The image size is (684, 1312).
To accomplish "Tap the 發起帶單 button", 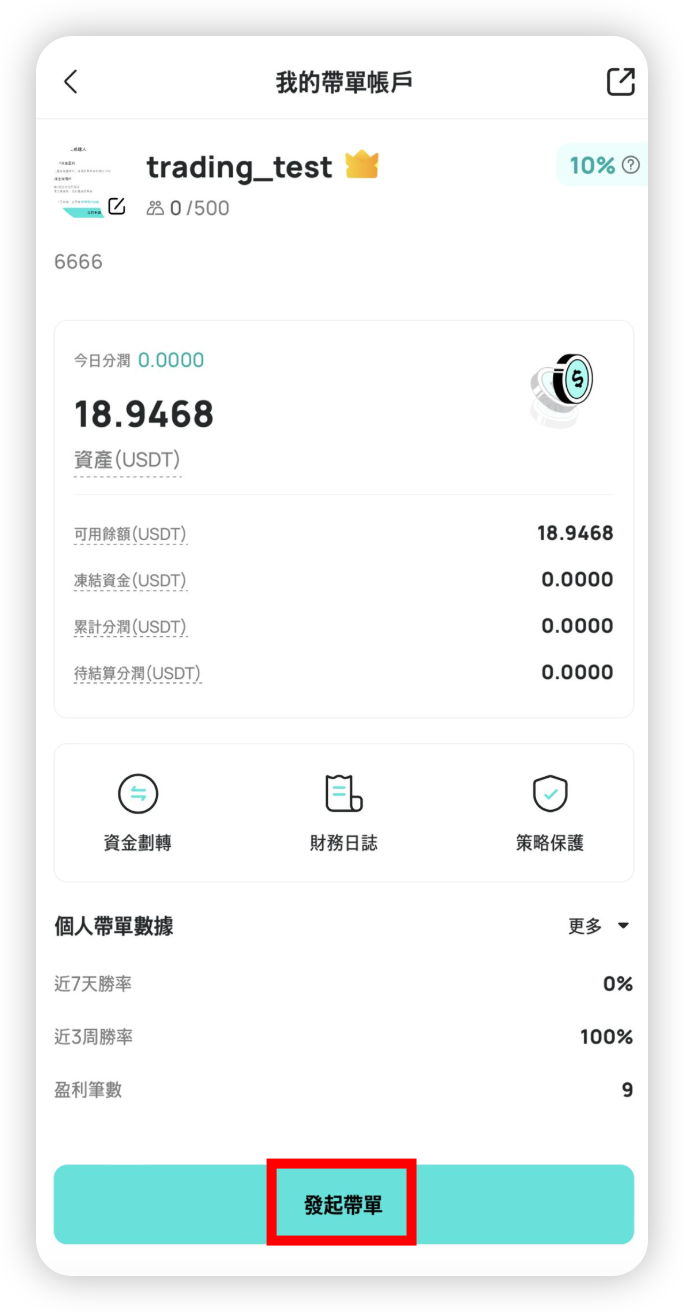I will click(344, 1204).
